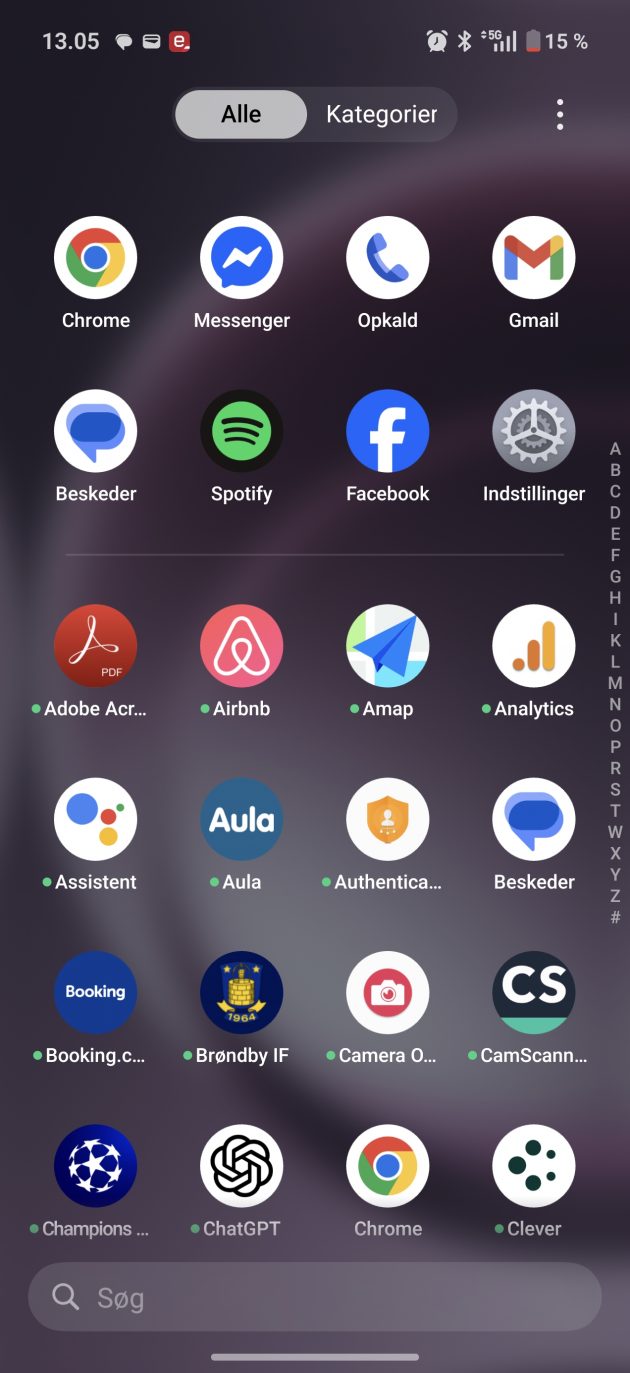Open the Opkald phone app
This screenshot has width=630, height=1373.
click(387, 258)
